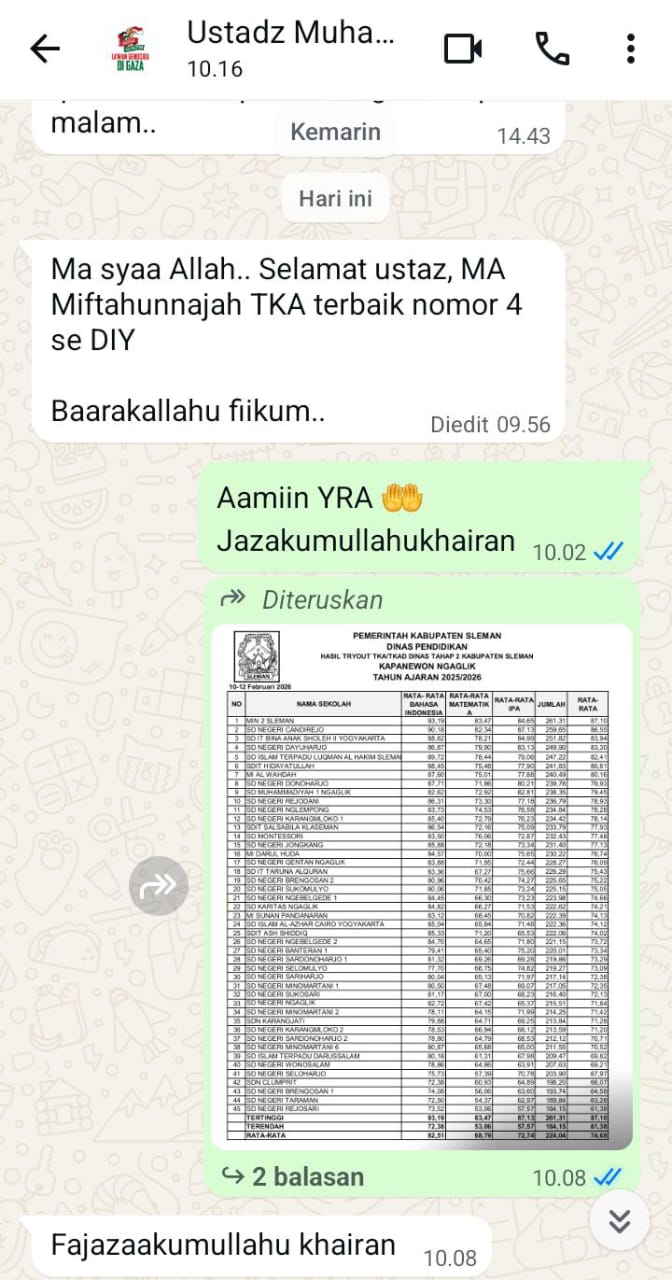
Task: View the 2 balasan replies
Action: coord(293,1176)
